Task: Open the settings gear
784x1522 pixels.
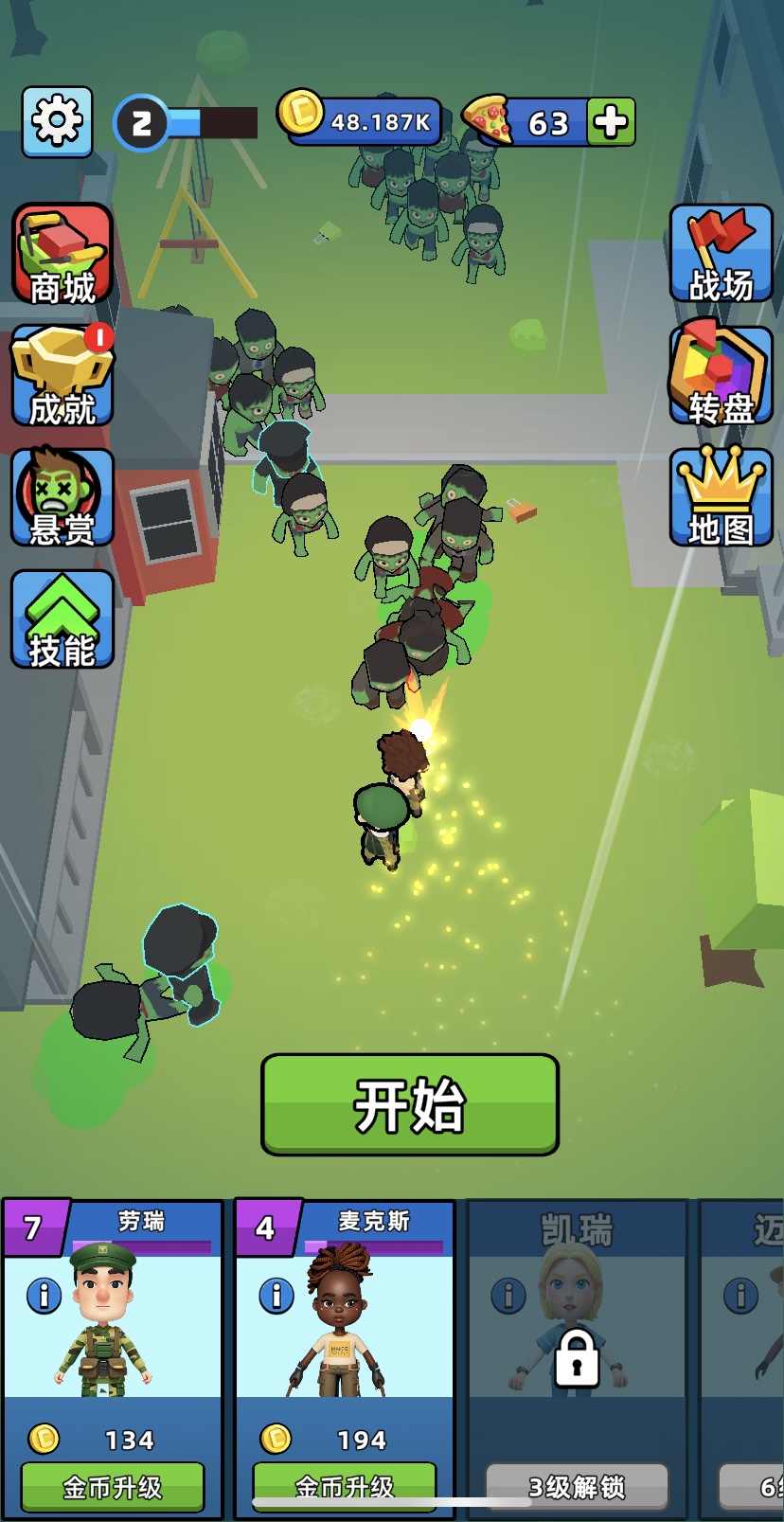Action: click(57, 121)
